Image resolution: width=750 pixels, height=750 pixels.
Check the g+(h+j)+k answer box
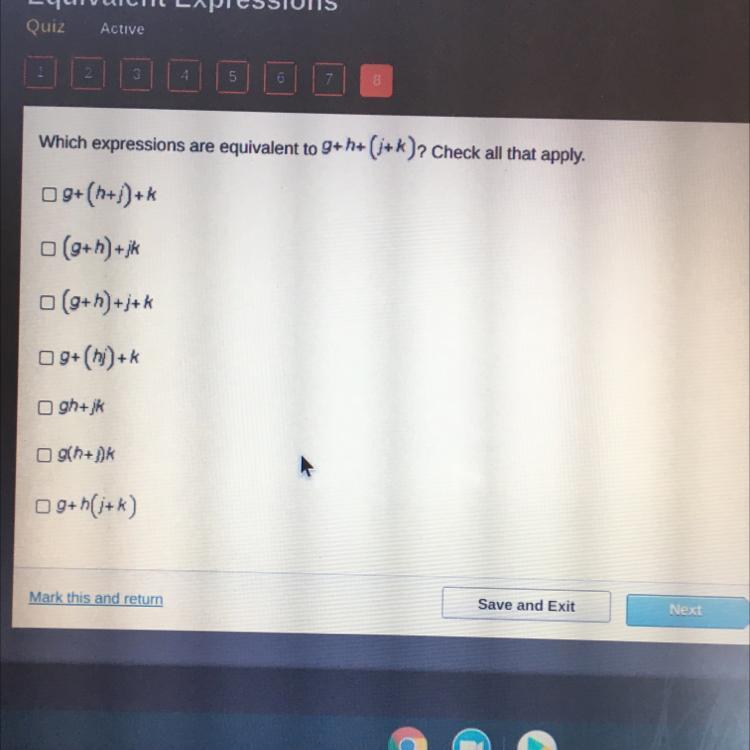[47, 194]
